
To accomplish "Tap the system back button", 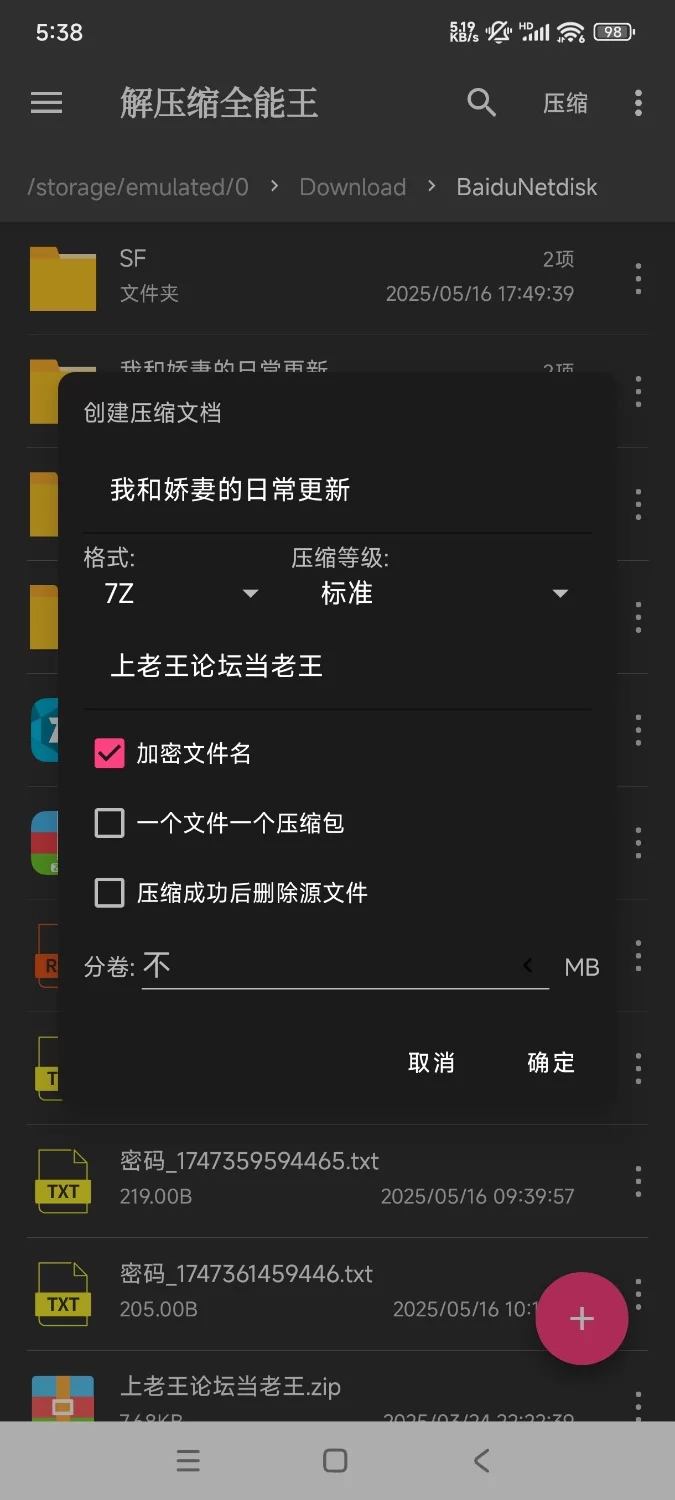I will click(482, 1460).
